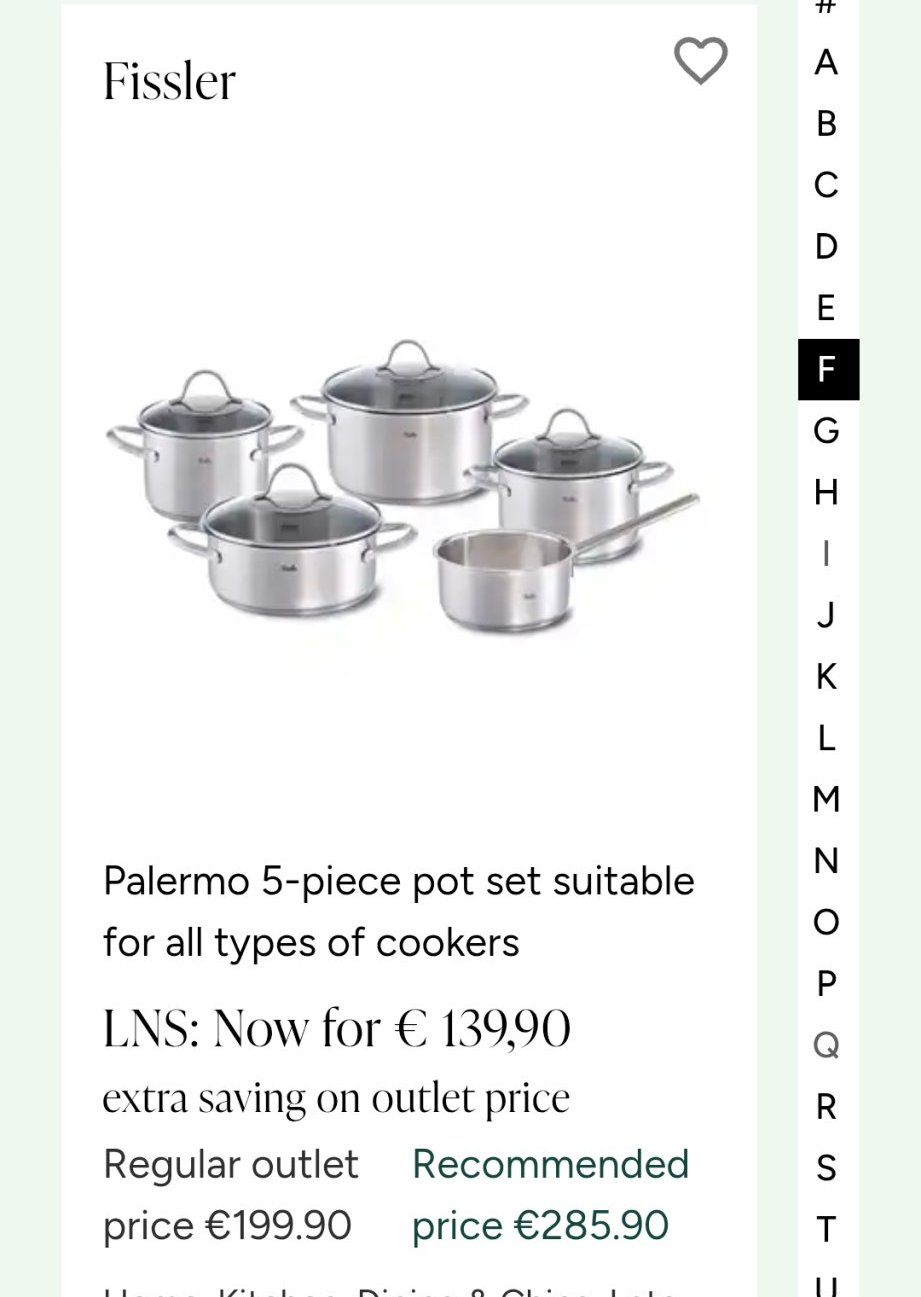Add the Fissler pot set to wishlist
Screen dimensions: 921x1297
tap(700, 62)
